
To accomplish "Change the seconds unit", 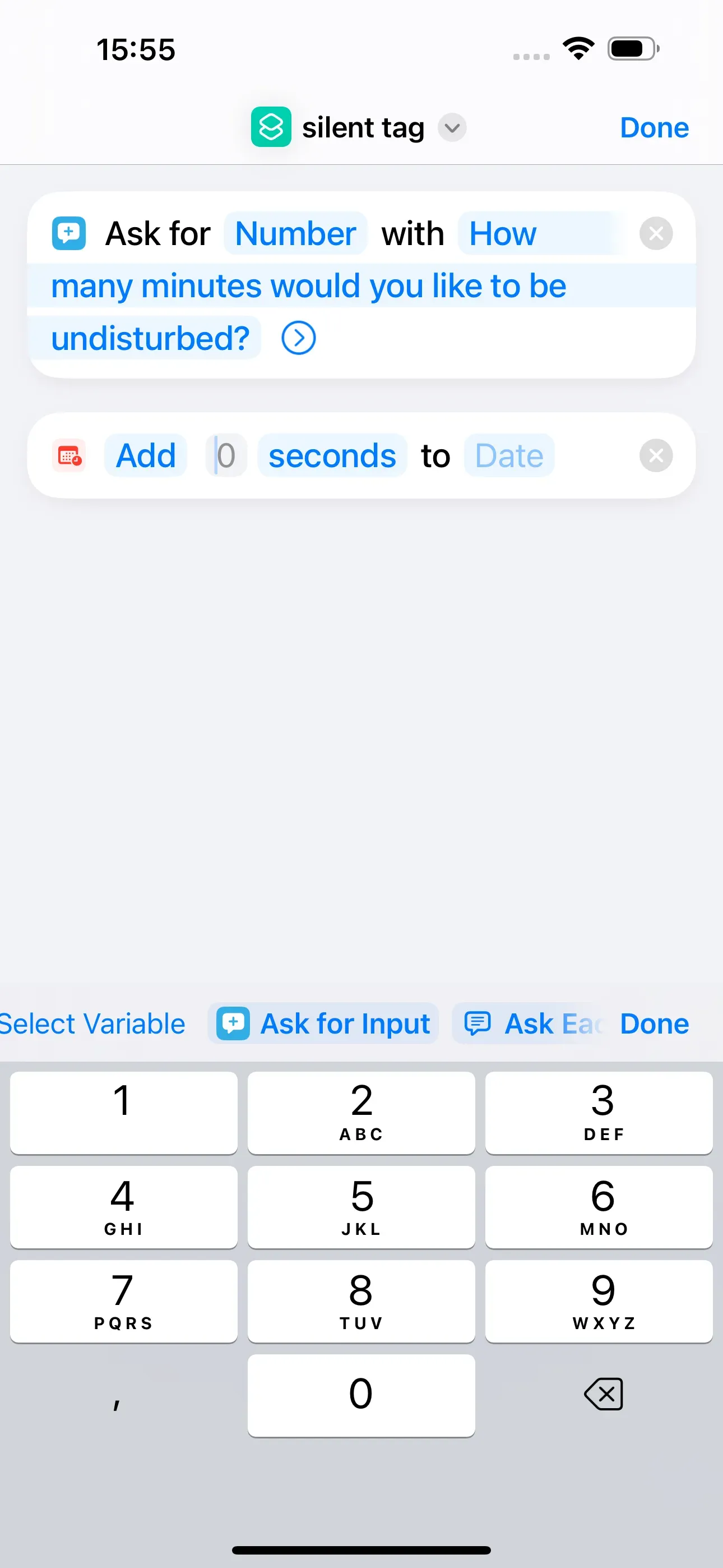I will [x=332, y=455].
